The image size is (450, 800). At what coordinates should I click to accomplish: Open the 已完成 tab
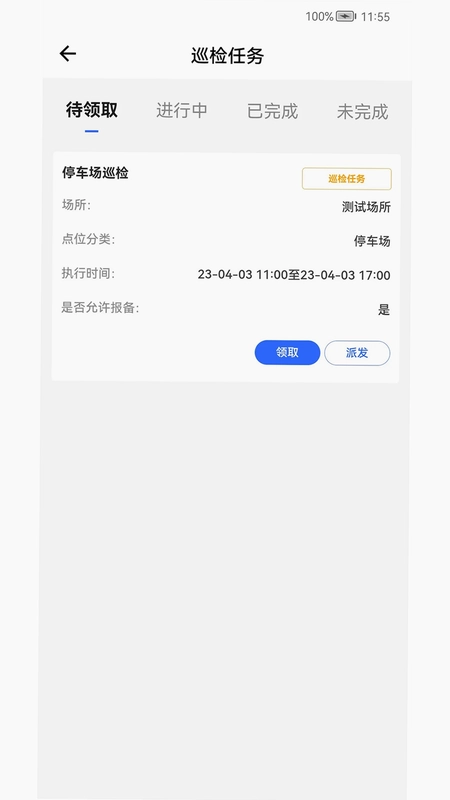click(272, 111)
